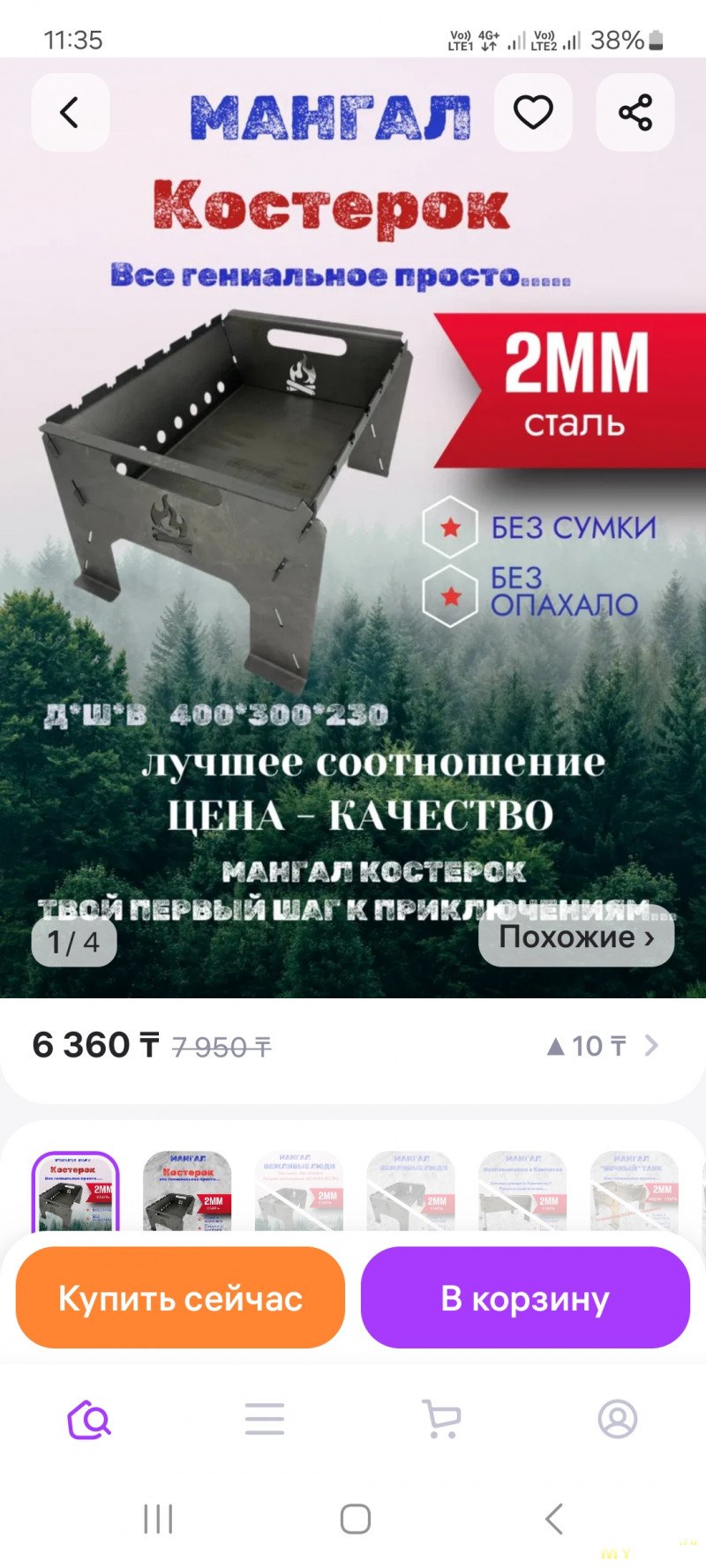The height and width of the screenshot is (1568, 706).
Task: Add this mangal to favorites
Action: [533, 113]
